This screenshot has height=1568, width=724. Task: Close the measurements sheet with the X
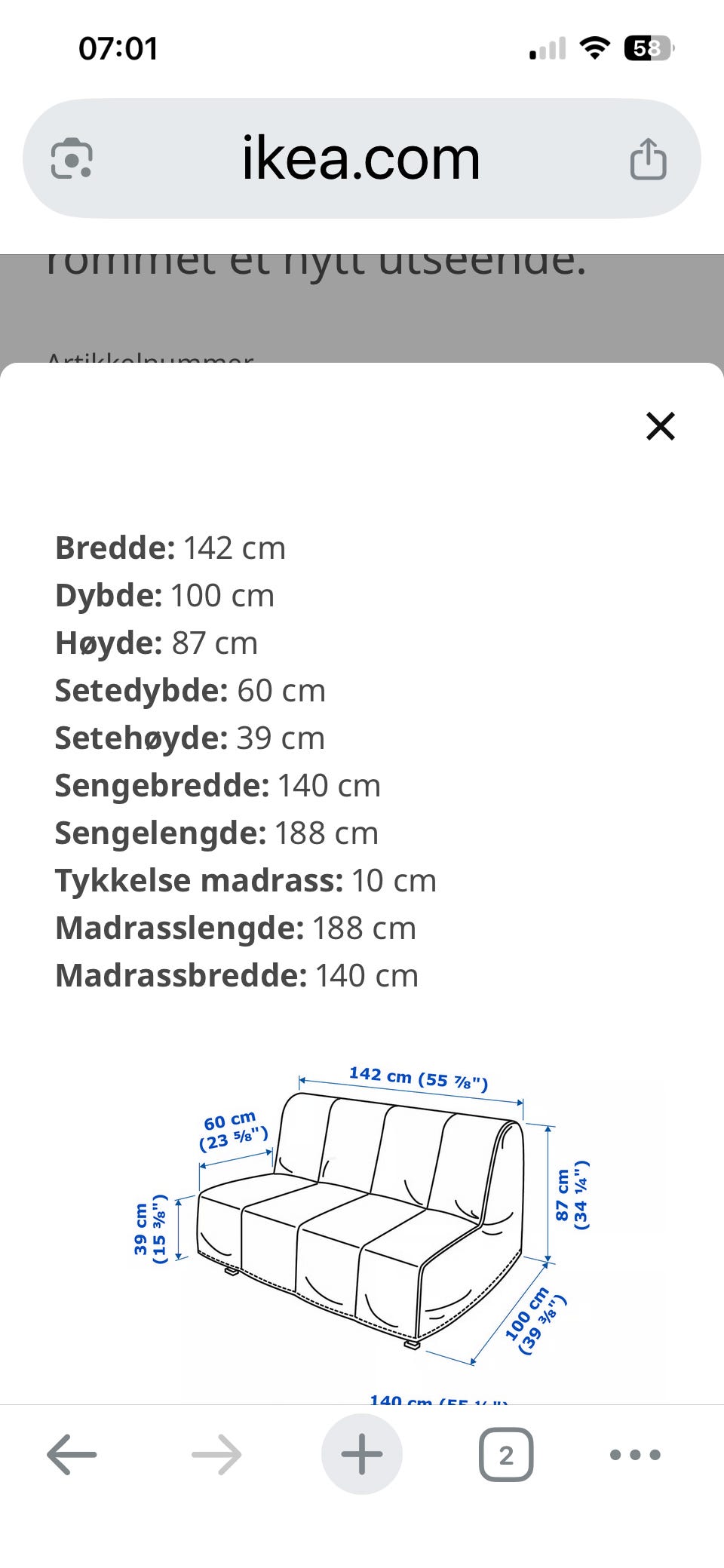tap(660, 425)
